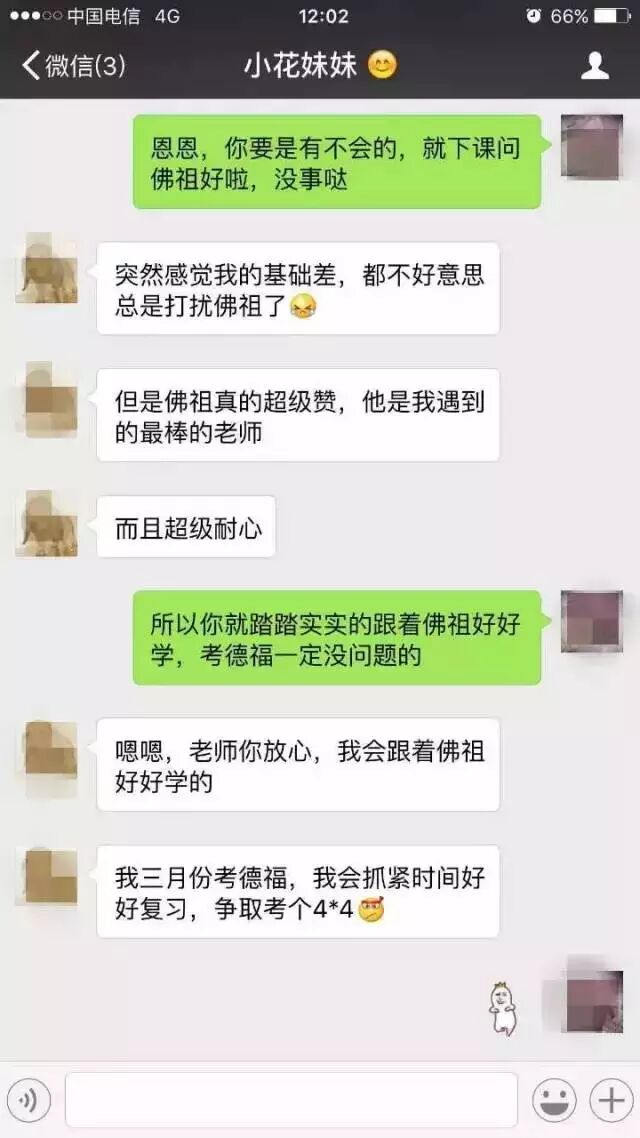
Task: Tap the avatar beside 恩恩，你要是有不会的
Action: [x=592, y=147]
